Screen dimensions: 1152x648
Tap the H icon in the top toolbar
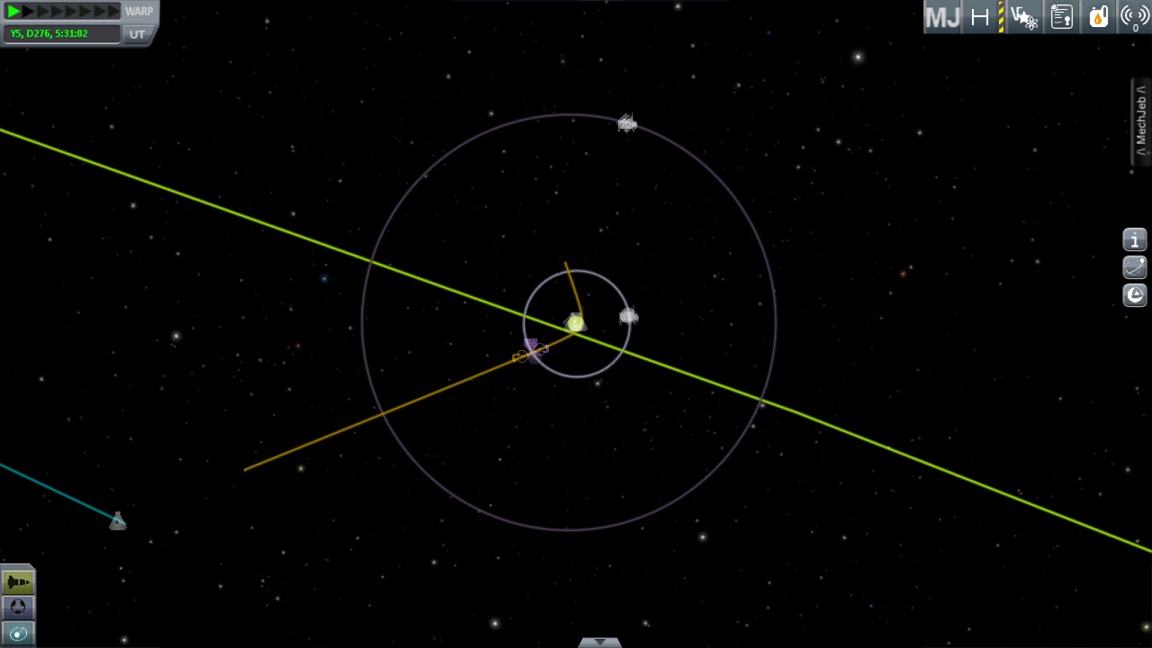point(981,17)
